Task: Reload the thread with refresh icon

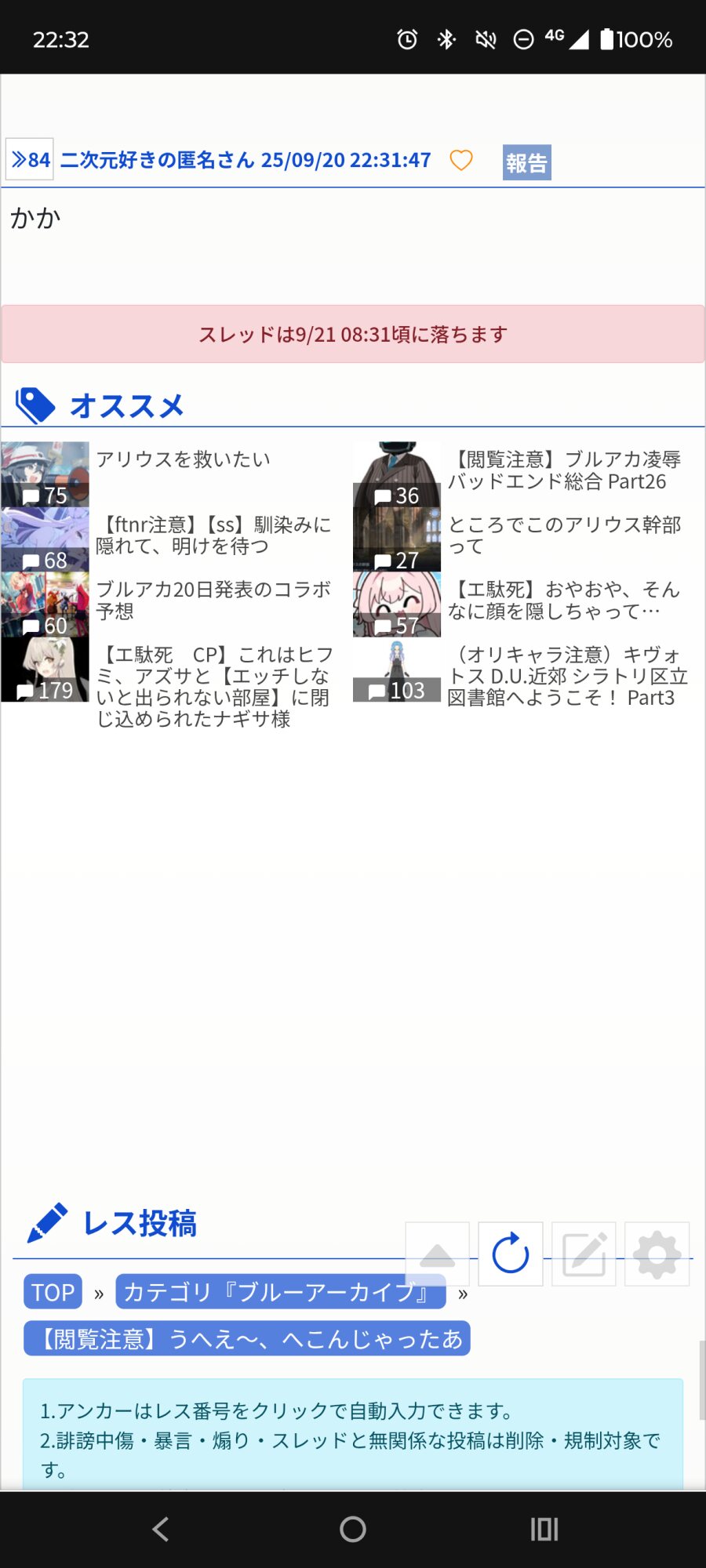Action: pos(511,1254)
